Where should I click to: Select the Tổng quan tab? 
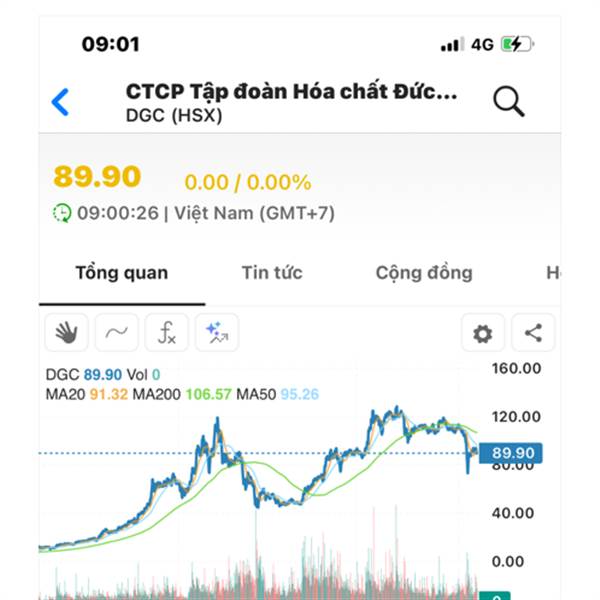click(122, 273)
